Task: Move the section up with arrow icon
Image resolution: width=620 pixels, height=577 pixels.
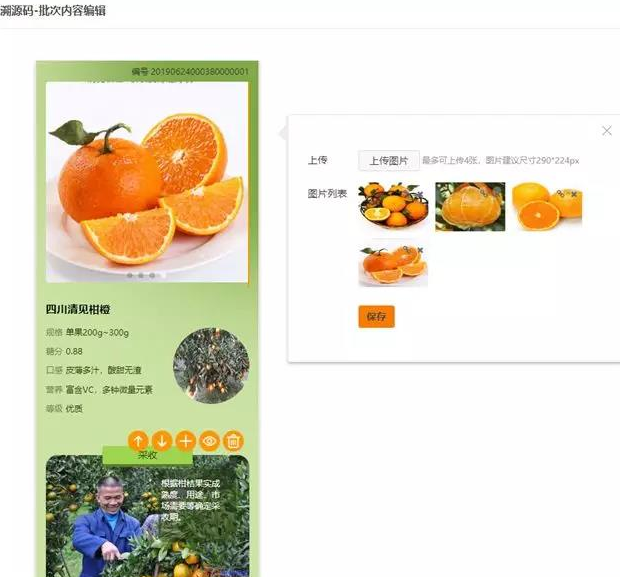Action: [139, 440]
